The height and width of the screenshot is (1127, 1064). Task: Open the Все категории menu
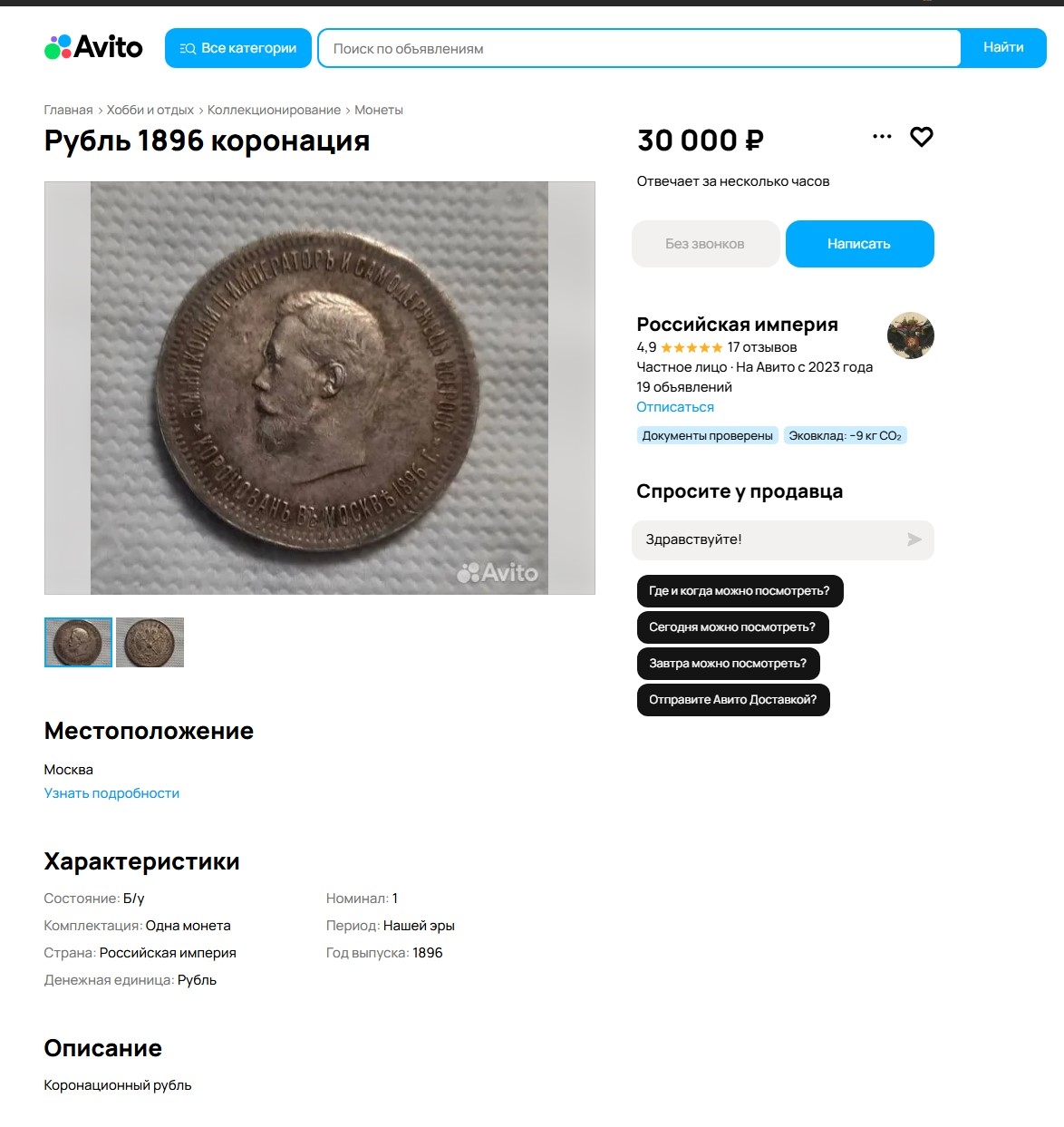coord(238,48)
